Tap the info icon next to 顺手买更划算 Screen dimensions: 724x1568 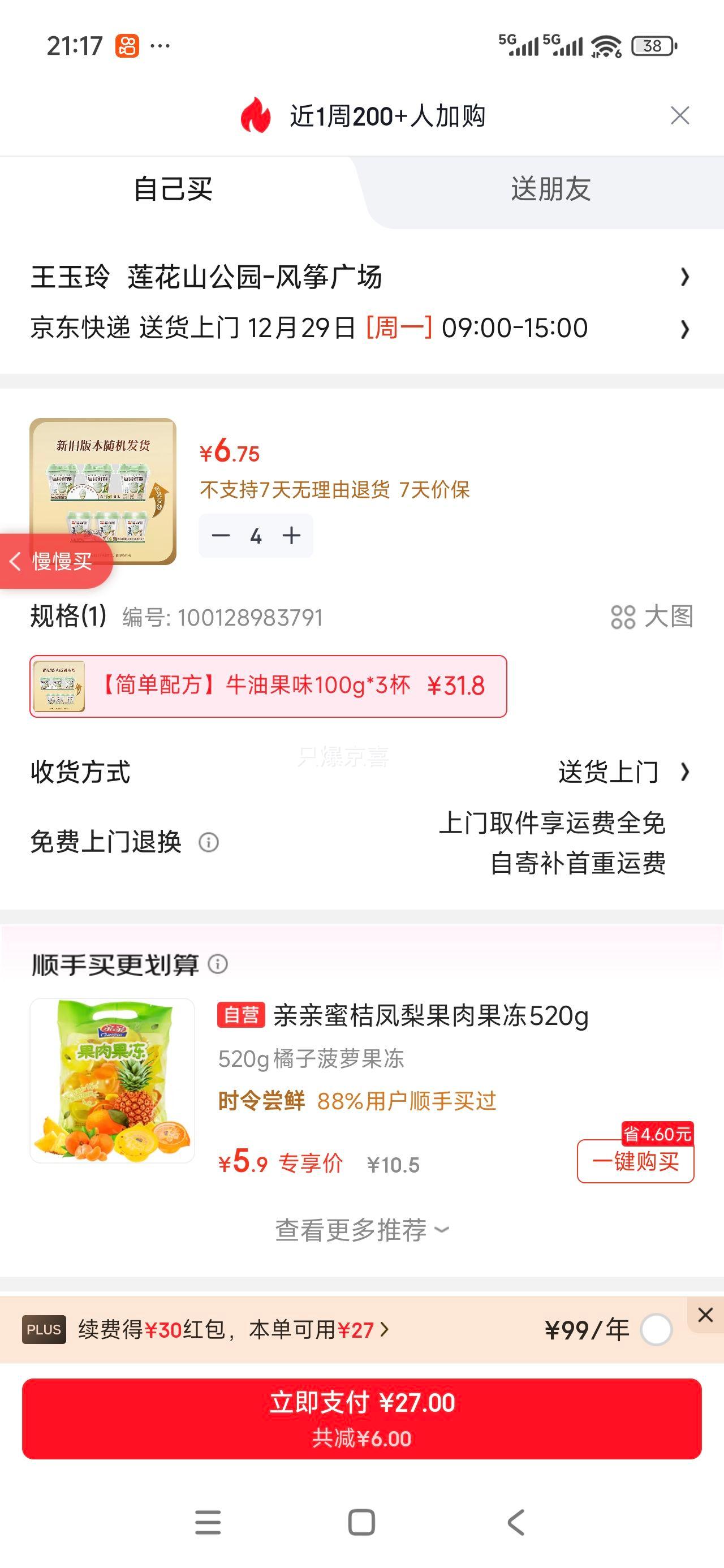click(x=218, y=964)
